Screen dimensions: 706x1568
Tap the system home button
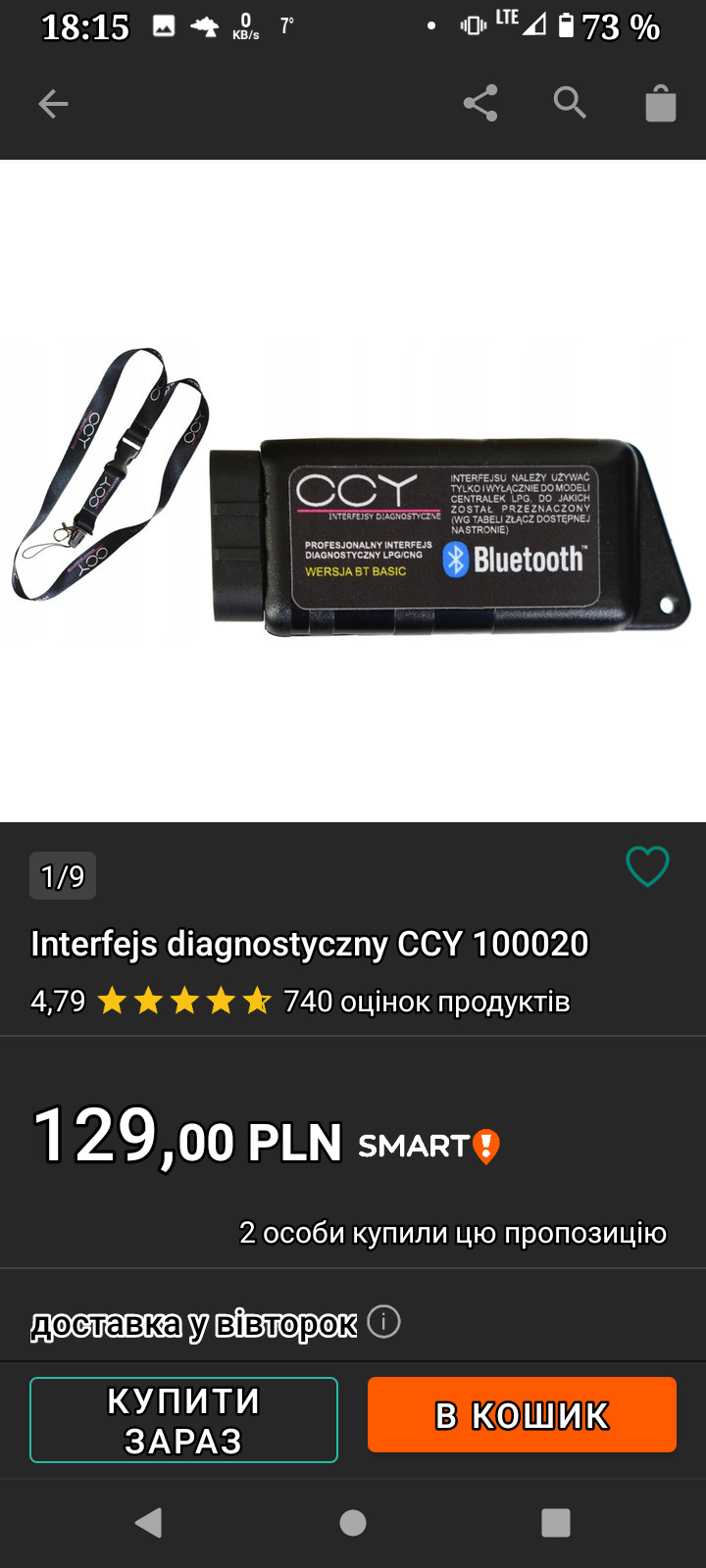pos(353,1522)
